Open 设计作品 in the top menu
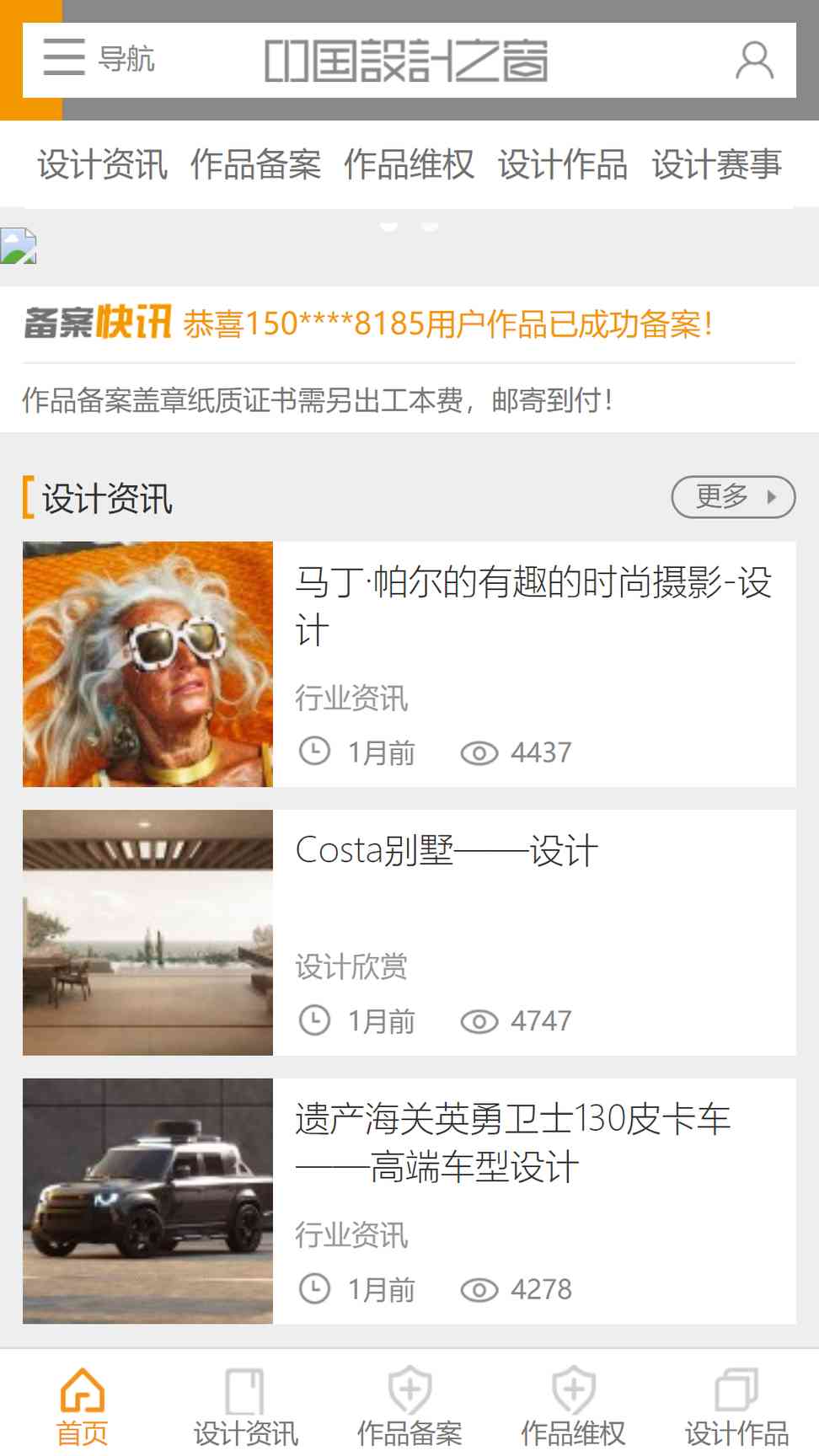 562,164
